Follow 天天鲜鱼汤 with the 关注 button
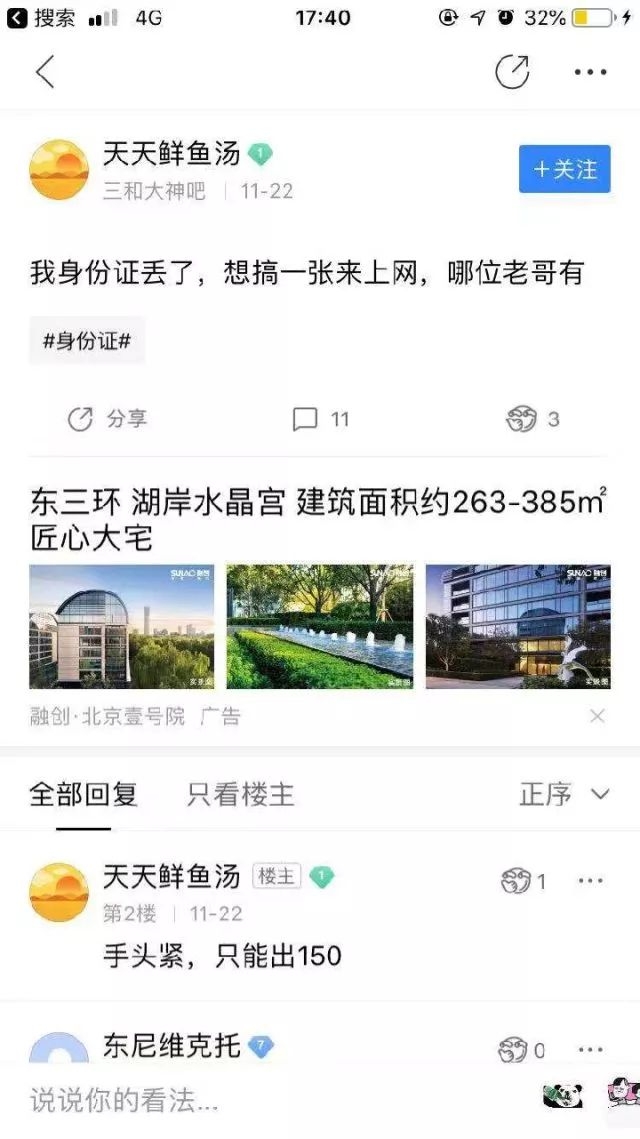 tap(564, 169)
